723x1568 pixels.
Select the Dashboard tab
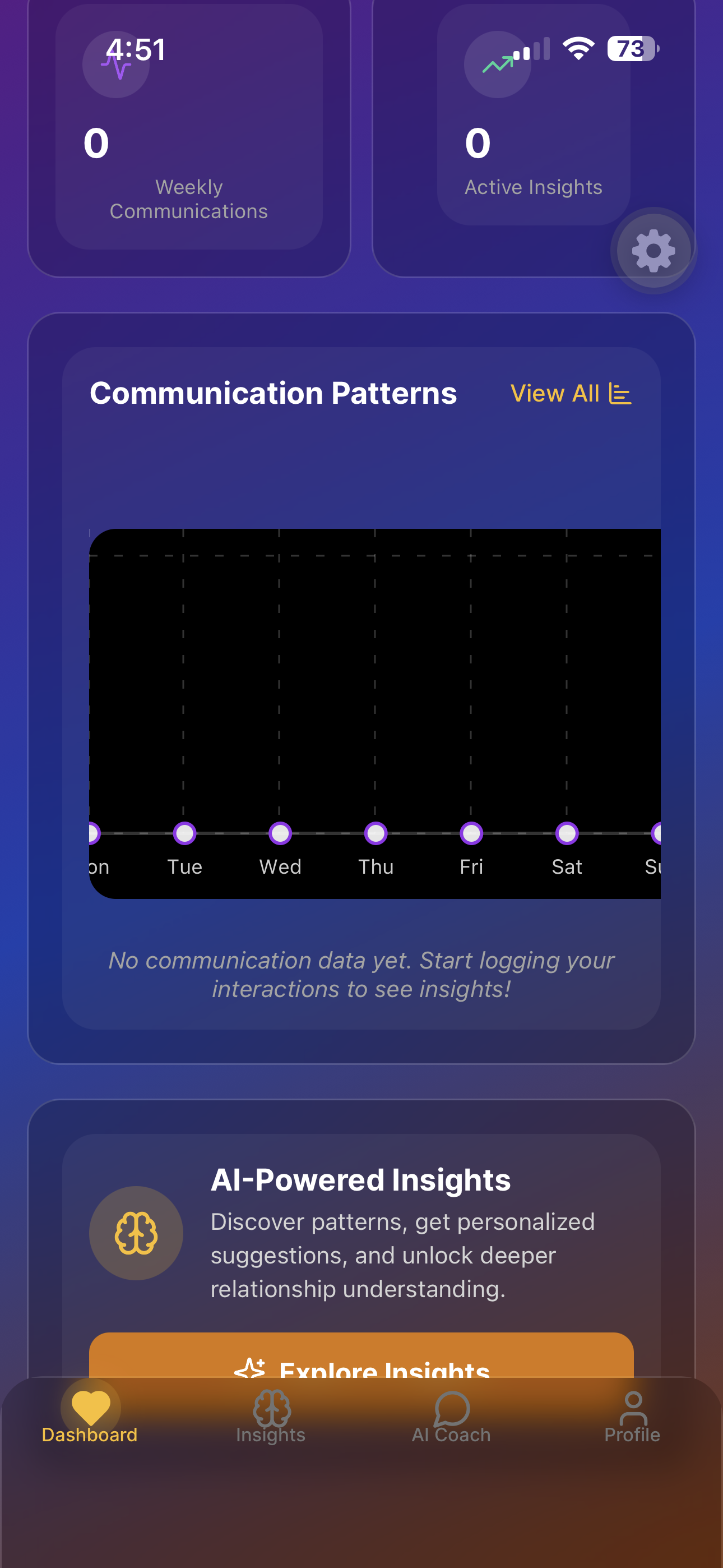click(x=90, y=1418)
